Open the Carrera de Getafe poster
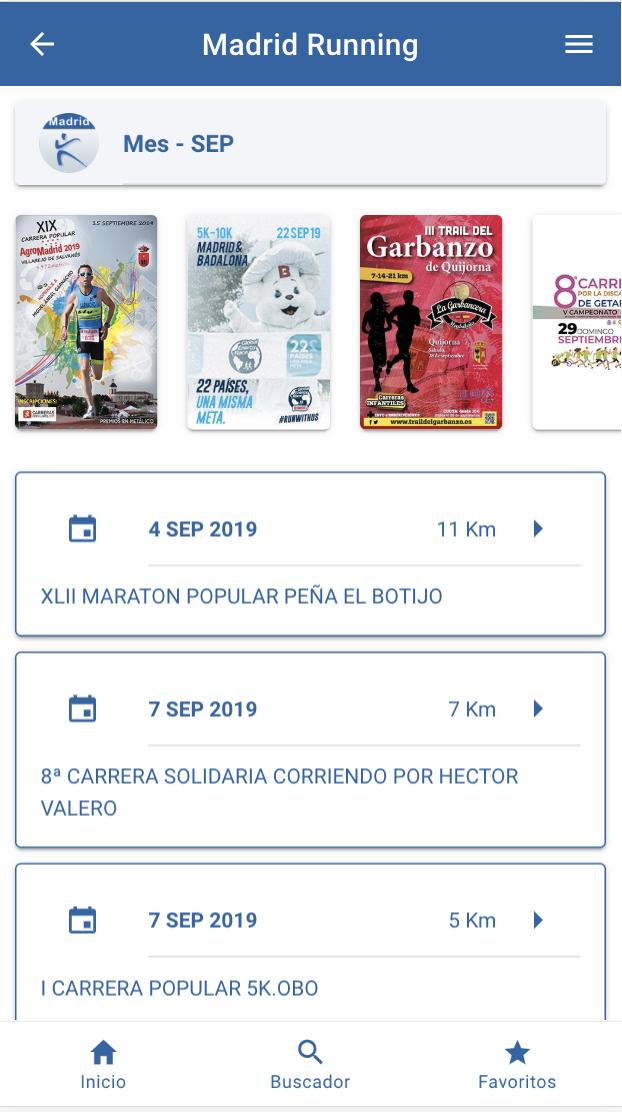 tap(578, 322)
